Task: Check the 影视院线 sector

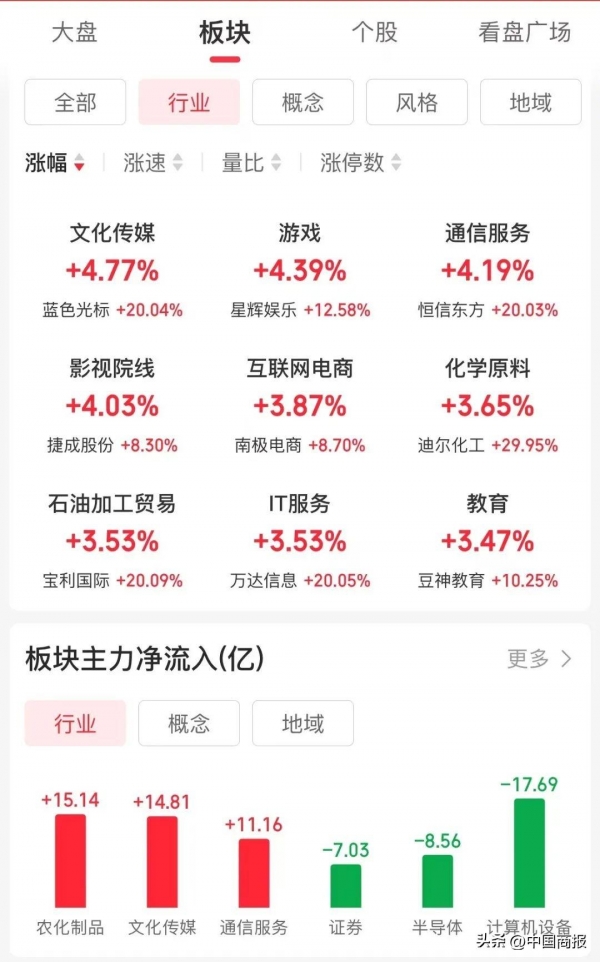Action: tap(112, 405)
